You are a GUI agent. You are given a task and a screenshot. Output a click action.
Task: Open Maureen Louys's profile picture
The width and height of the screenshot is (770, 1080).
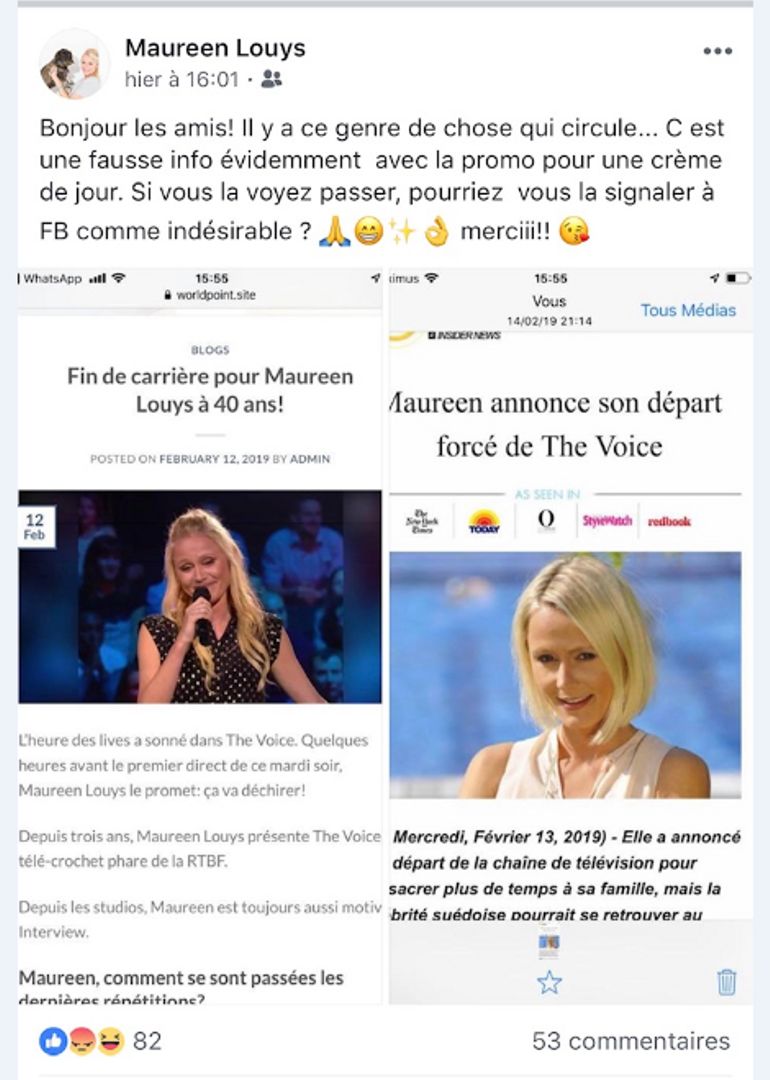pos(74,64)
